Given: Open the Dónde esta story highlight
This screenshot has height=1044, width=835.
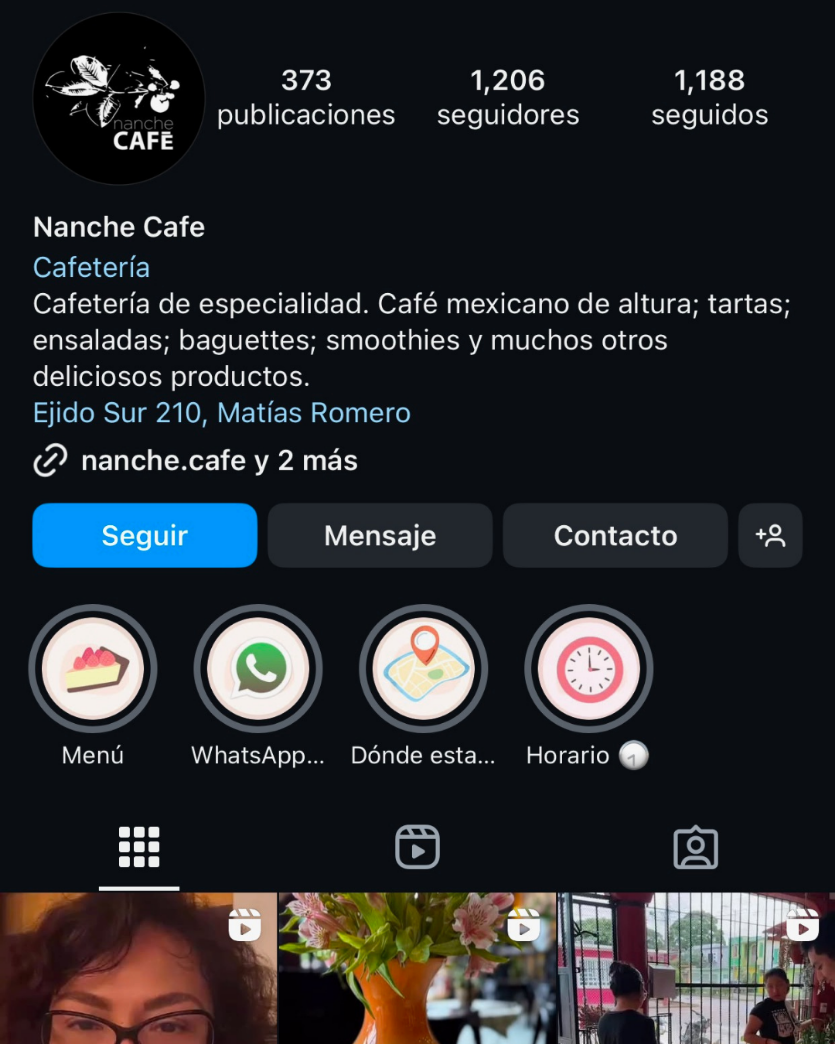Looking at the screenshot, I should pos(423,670).
